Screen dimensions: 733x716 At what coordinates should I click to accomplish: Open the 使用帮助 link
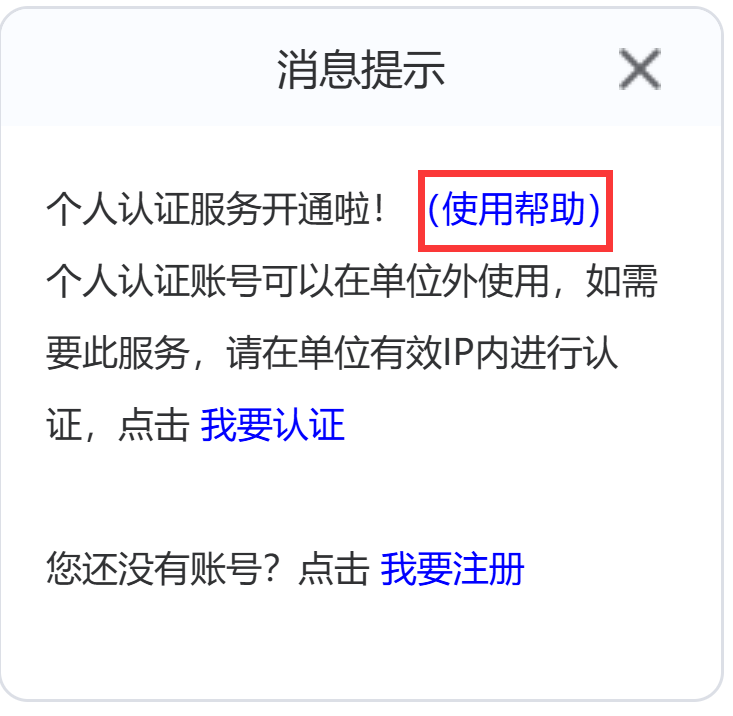coord(514,210)
